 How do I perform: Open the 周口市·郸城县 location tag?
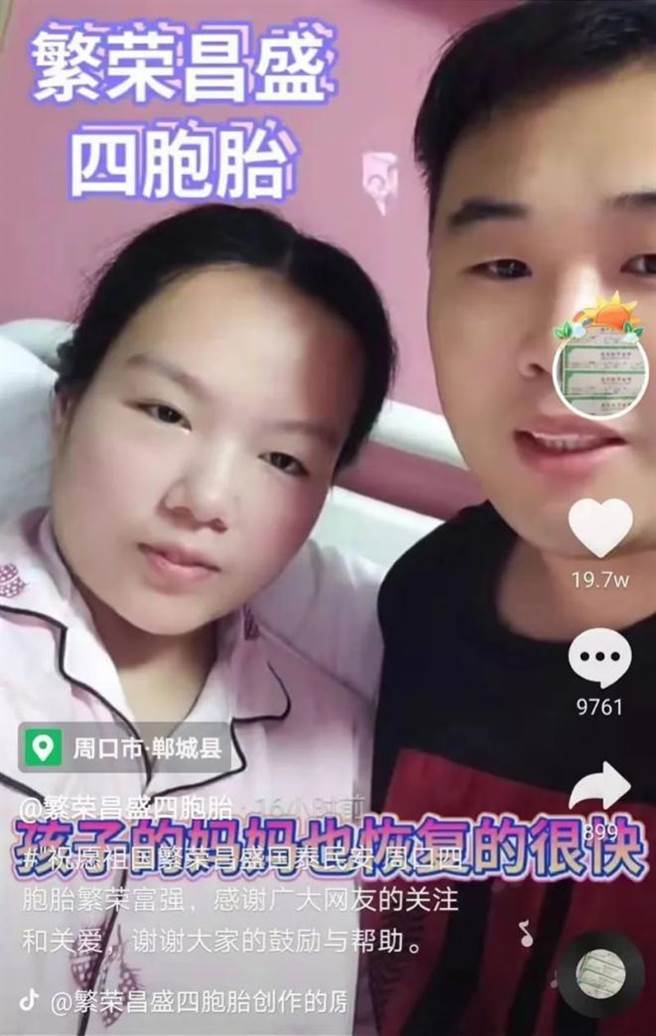coord(126,747)
